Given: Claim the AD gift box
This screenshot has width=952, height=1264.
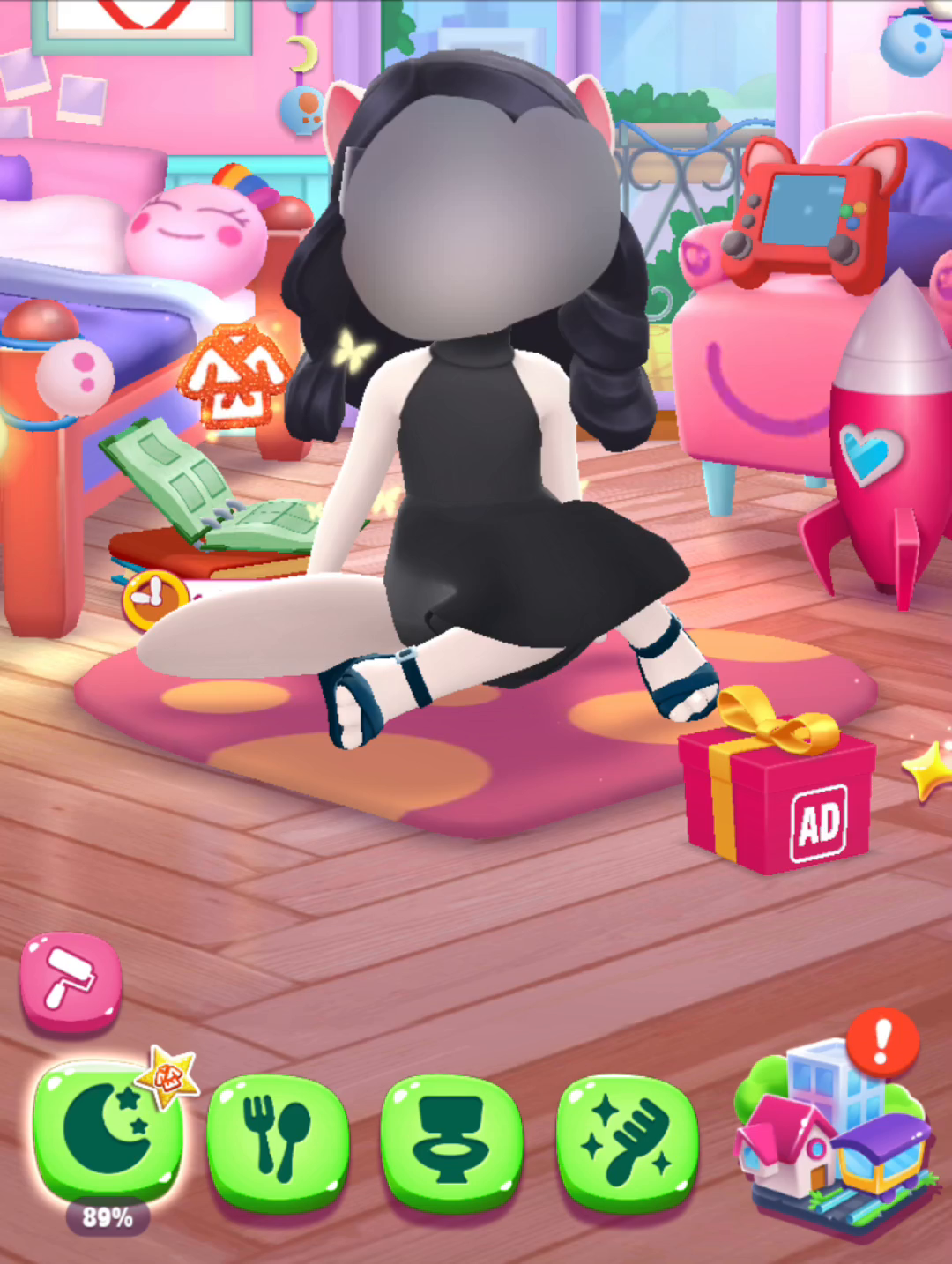Looking at the screenshot, I should tap(777, 795).
